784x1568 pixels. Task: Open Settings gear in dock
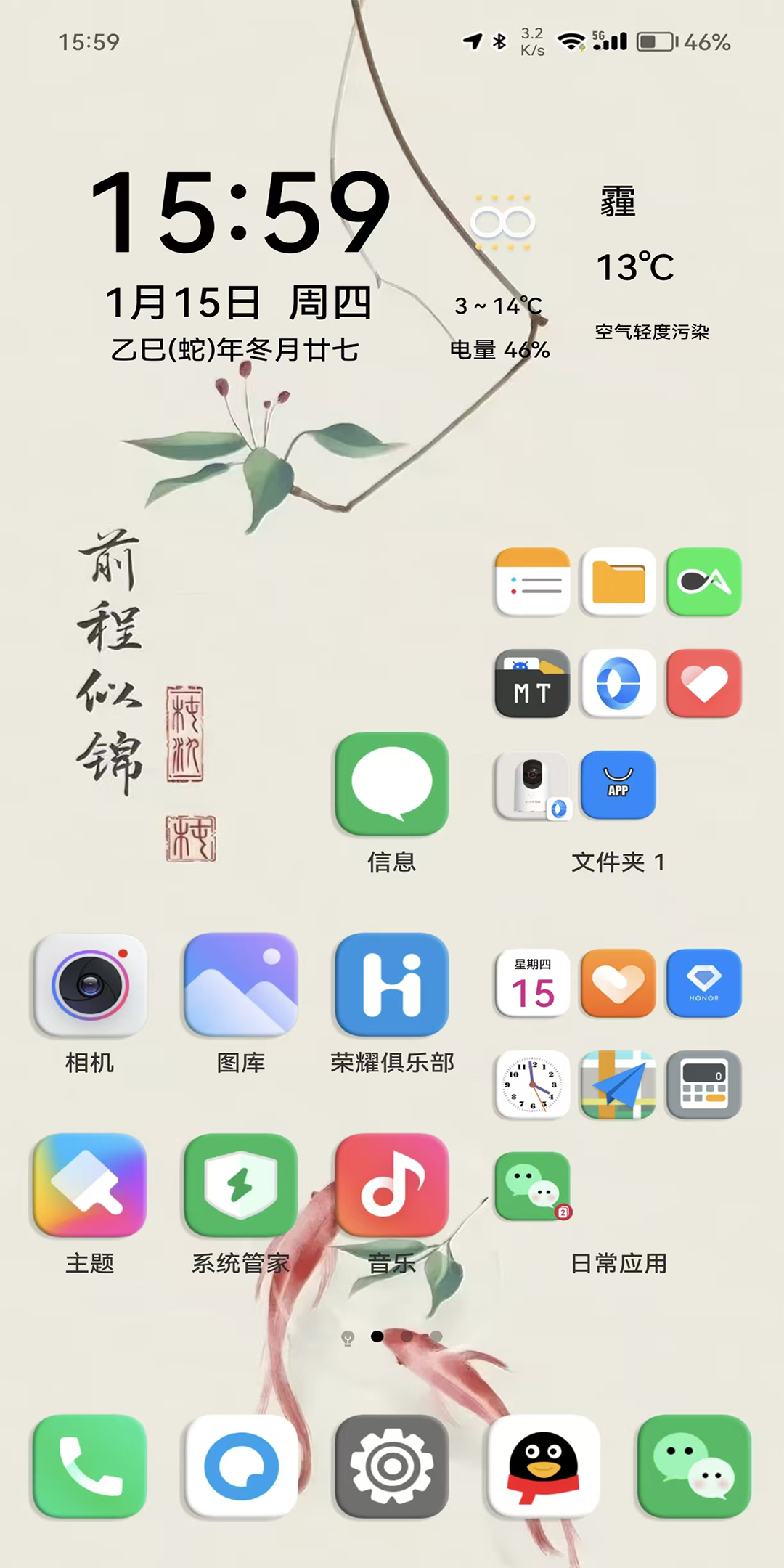[391, 1466]
